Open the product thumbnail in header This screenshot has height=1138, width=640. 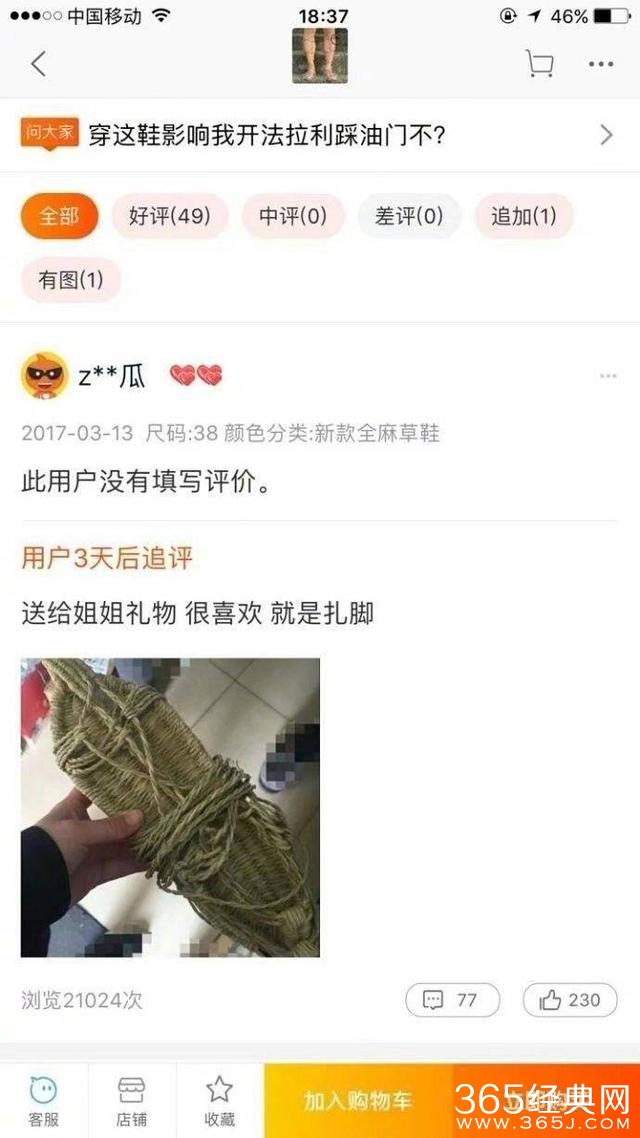coord(320,56)
